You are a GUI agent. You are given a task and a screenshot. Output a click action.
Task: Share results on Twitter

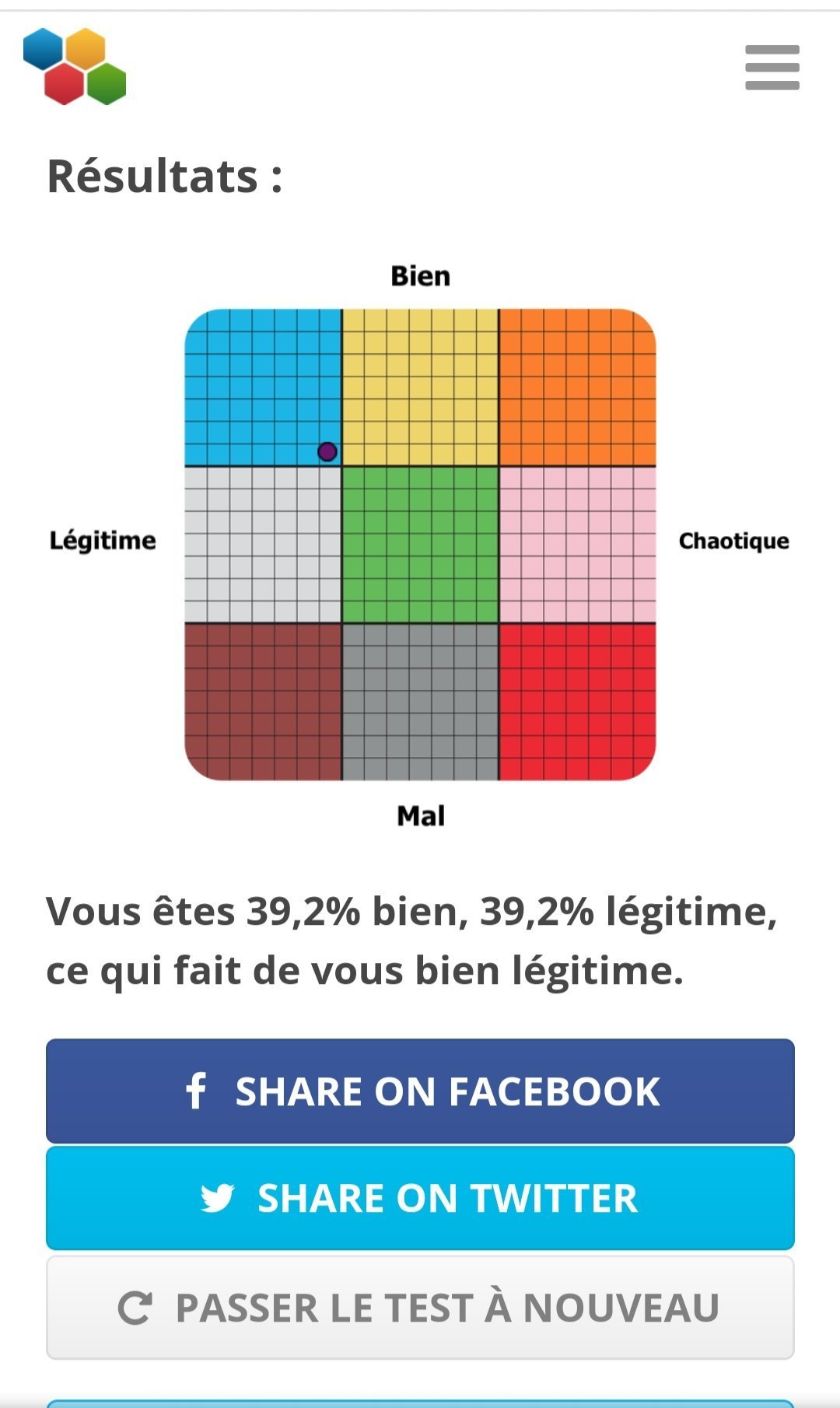pos(420,1198)
